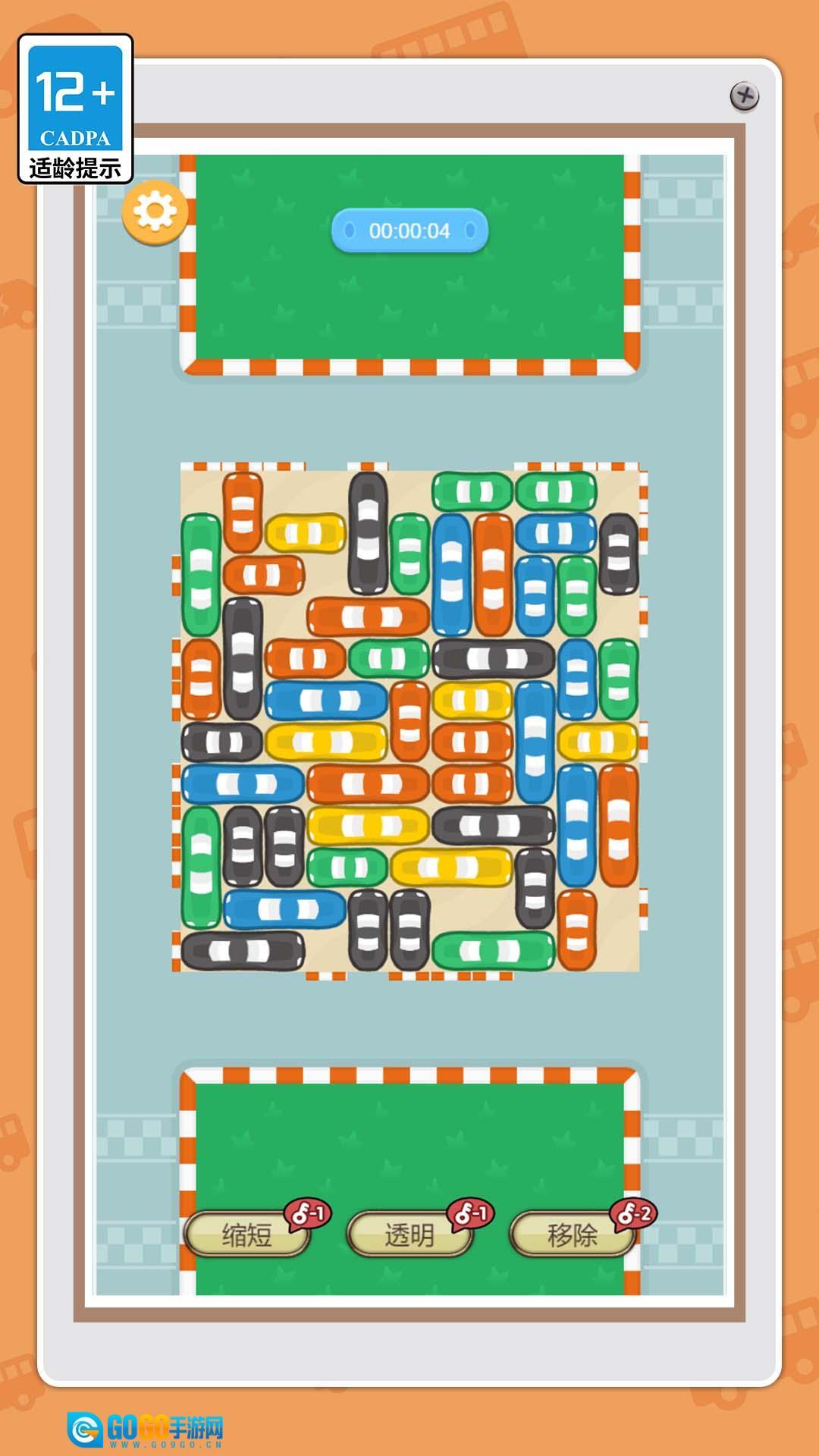The height and width of the screenshot is (1456, 819).
Task: Select the 移除 remove power-up
Action: [x=573, y=1235]
